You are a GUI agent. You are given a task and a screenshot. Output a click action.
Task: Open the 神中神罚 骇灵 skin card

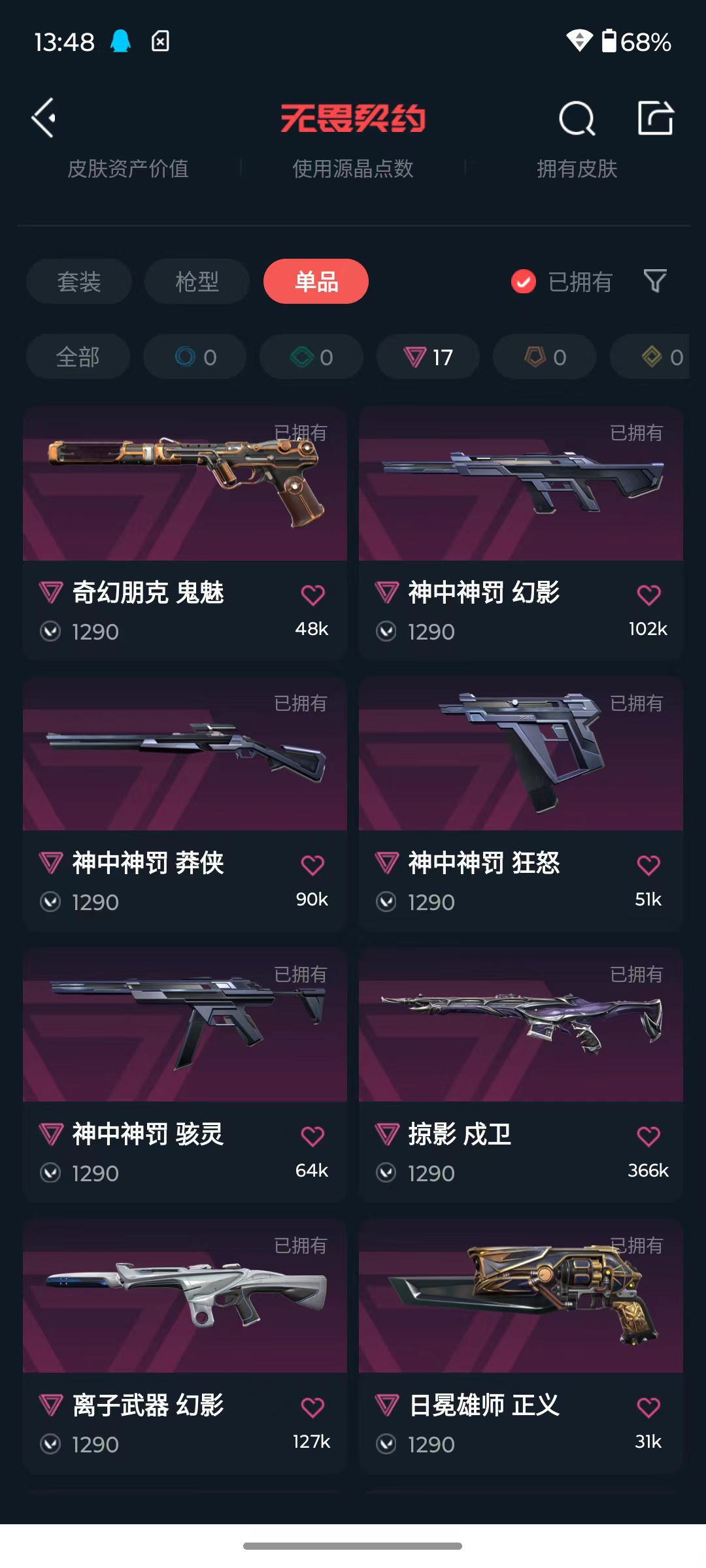pos(185,1075)
